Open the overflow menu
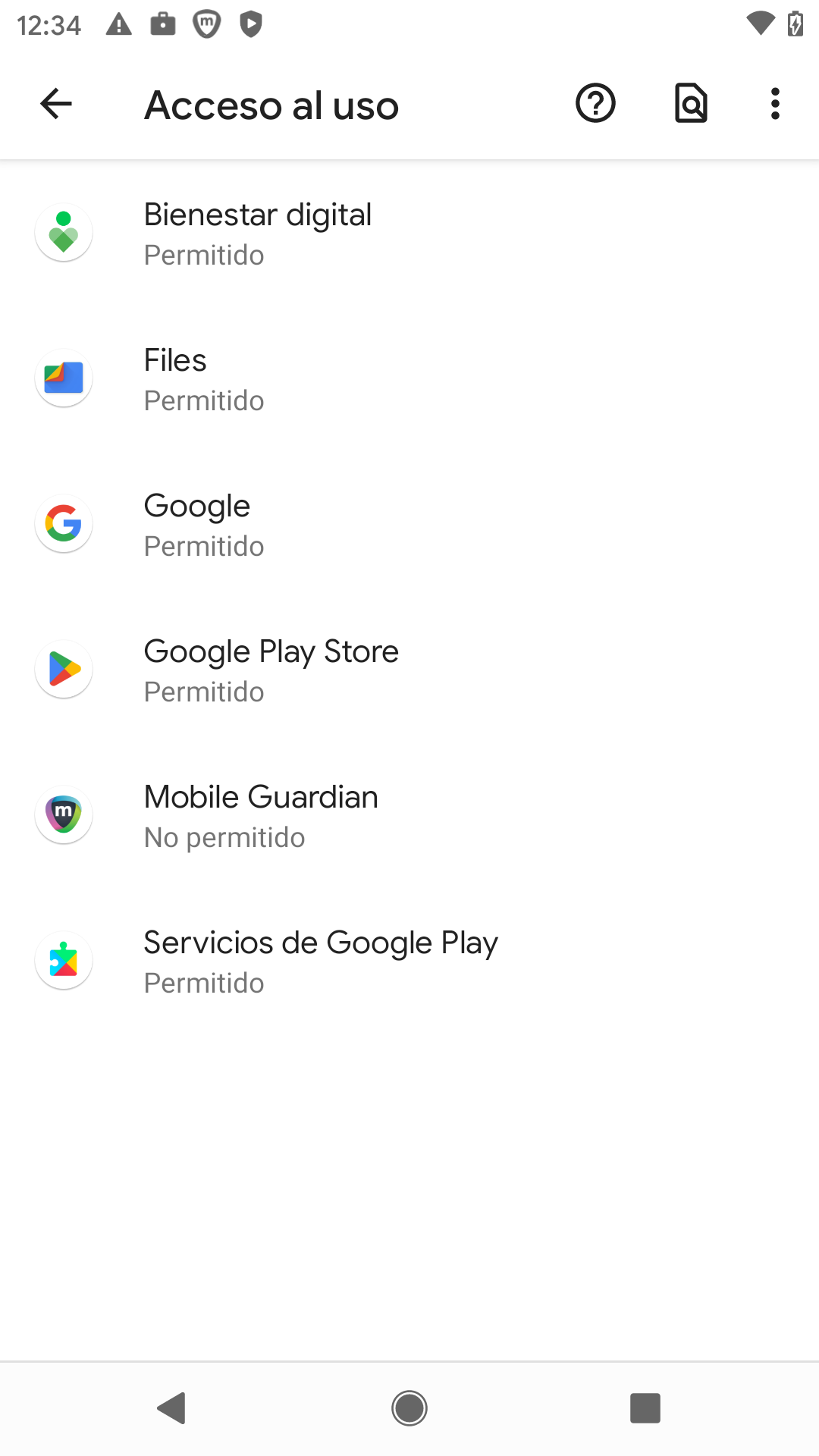819x1456 pixels. point(774,104)
